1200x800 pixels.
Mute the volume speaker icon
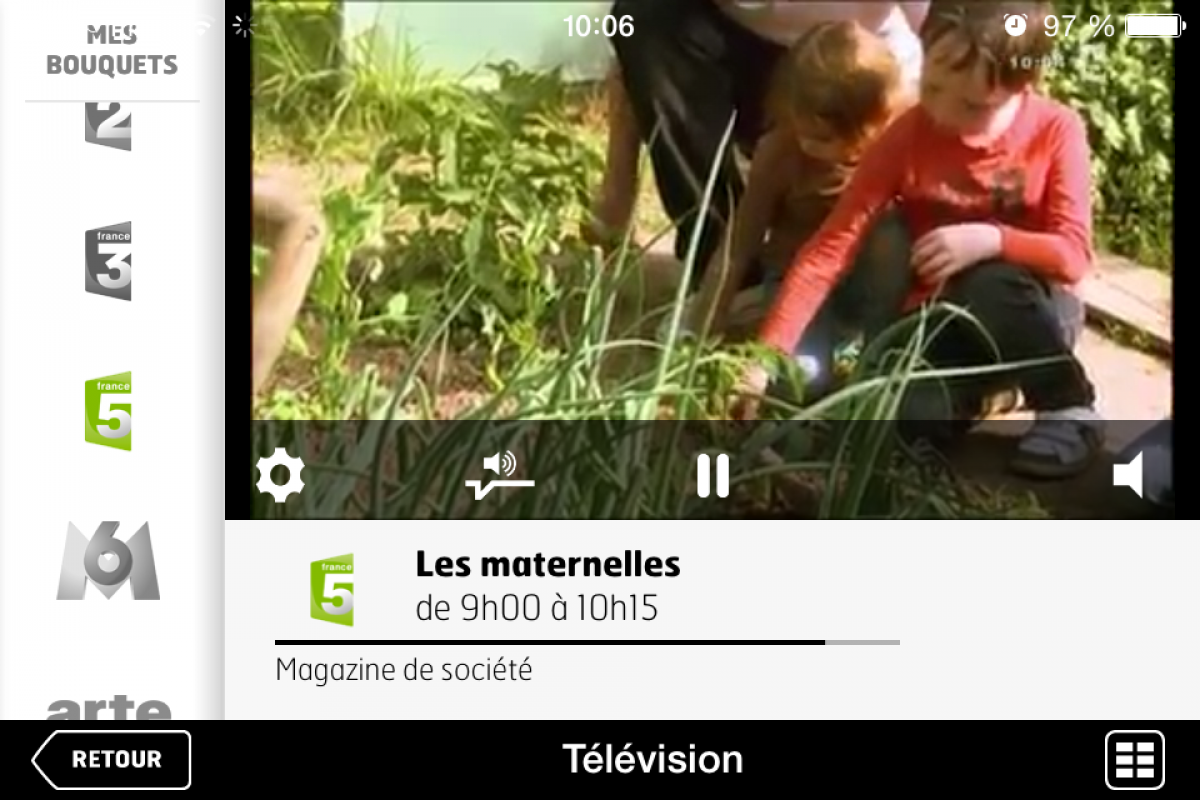(x=1129, y=474)
